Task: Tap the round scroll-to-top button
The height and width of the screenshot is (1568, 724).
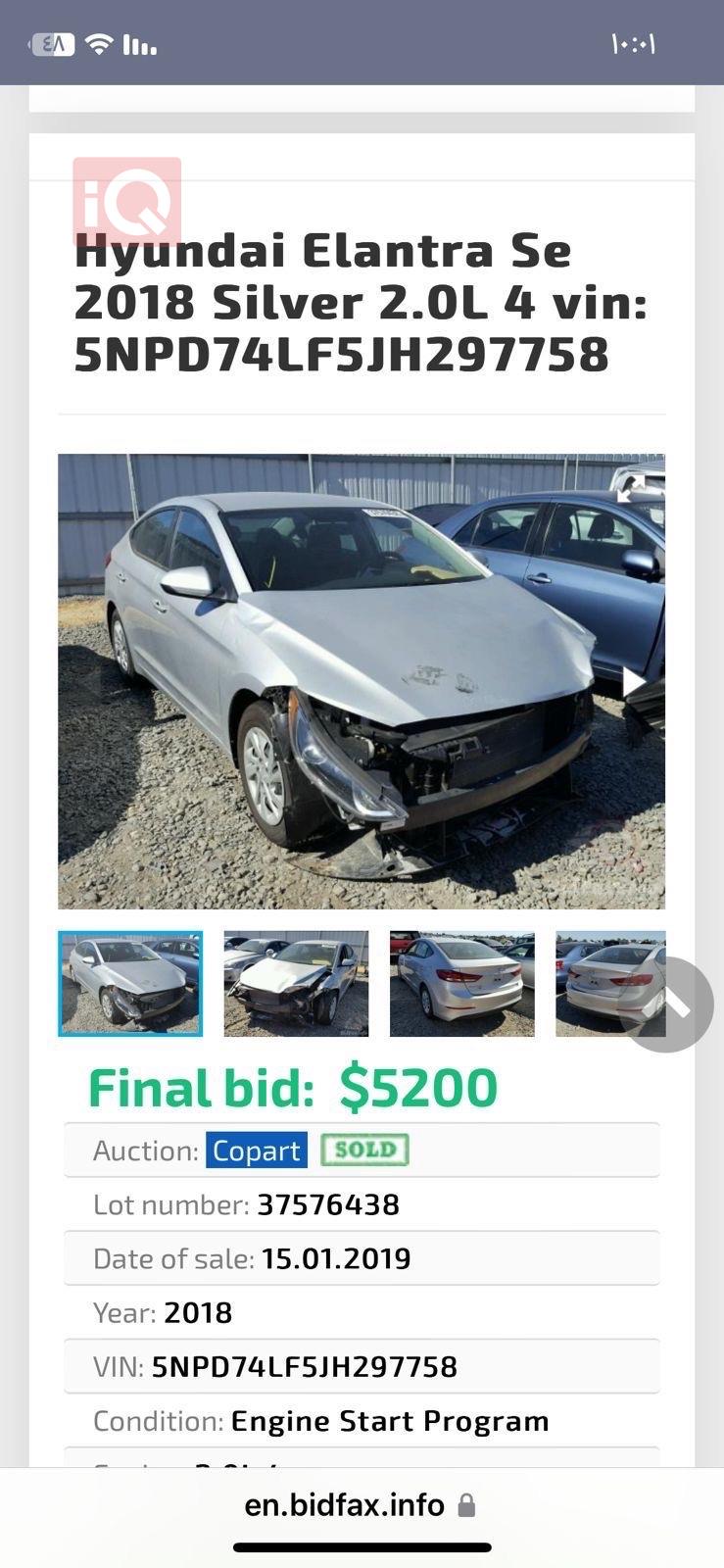Action: (x=667, y=1004)
